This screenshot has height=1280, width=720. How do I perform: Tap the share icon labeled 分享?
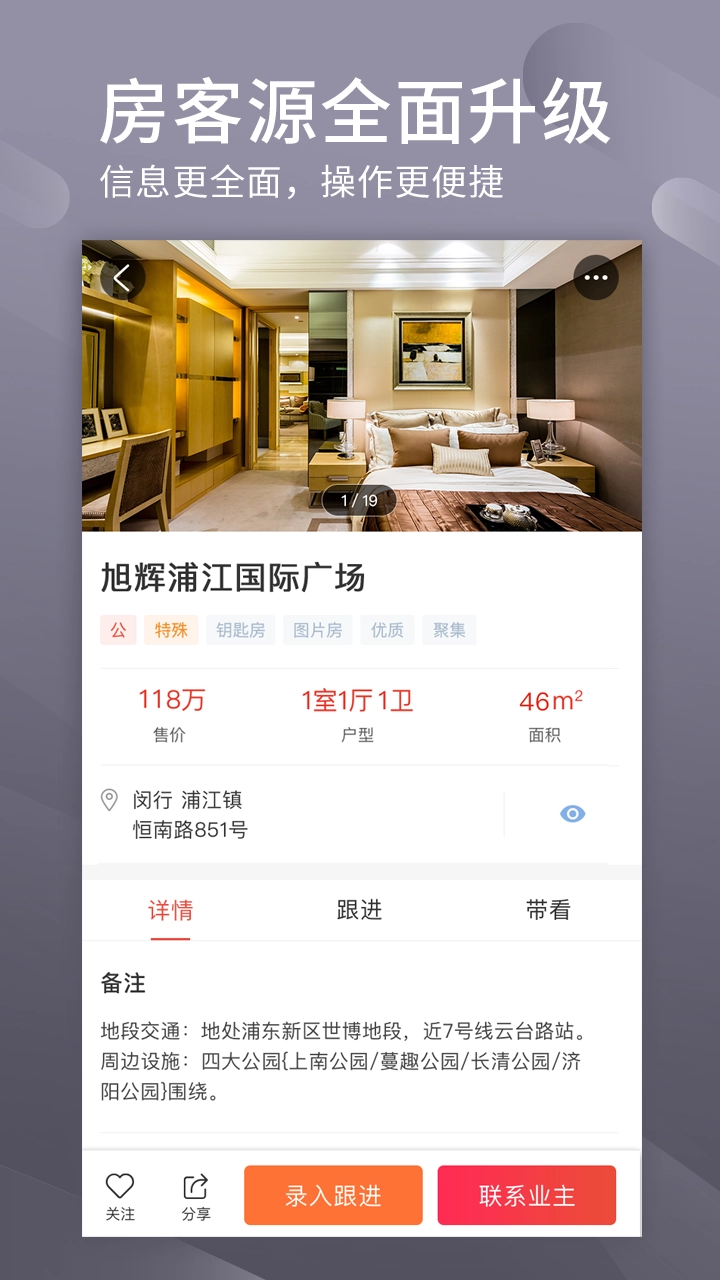point(196,1185)
